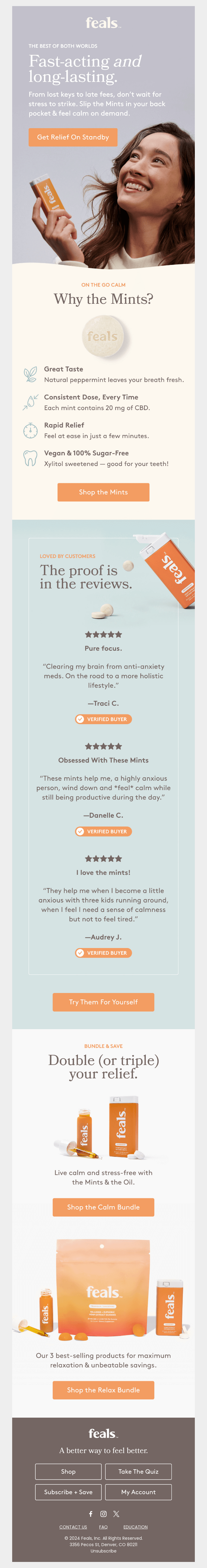Open the Contact Us link

pos(73,1527)
